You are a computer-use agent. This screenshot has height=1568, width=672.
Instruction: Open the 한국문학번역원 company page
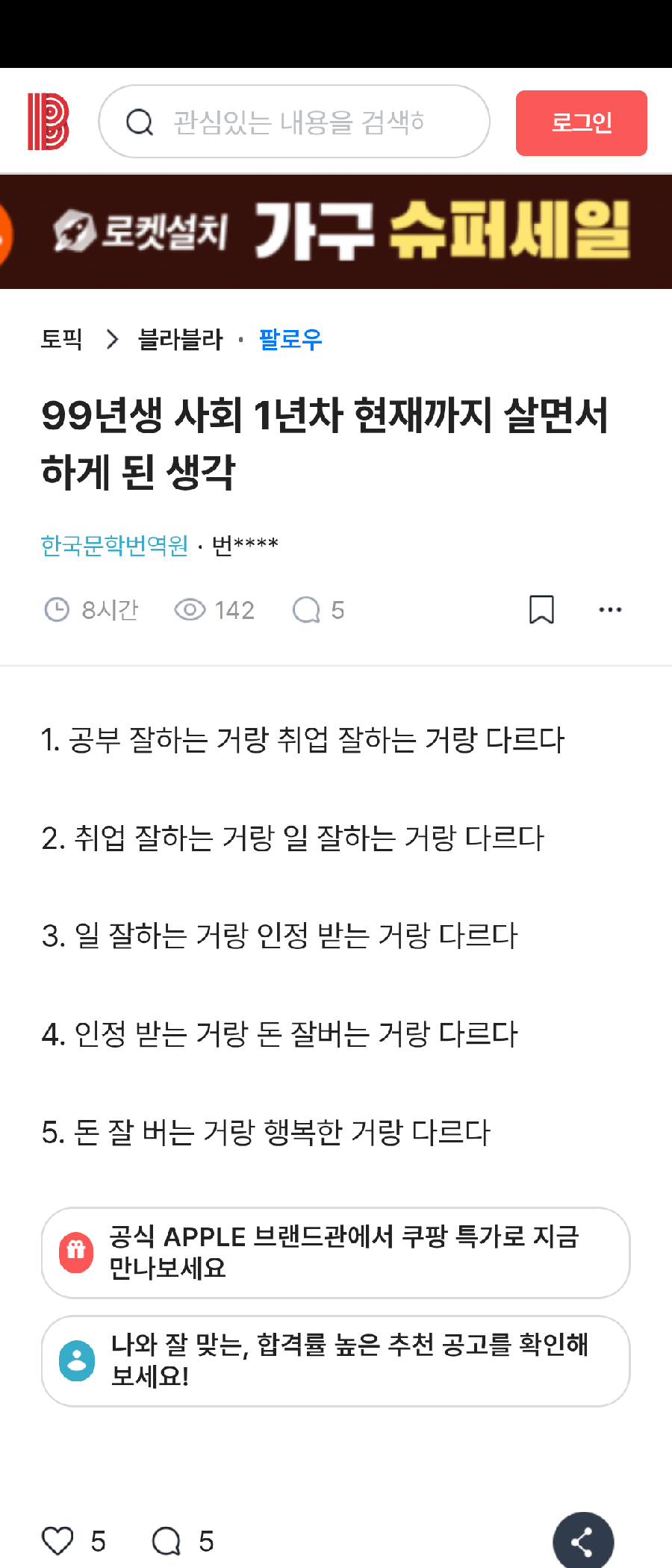114,546
